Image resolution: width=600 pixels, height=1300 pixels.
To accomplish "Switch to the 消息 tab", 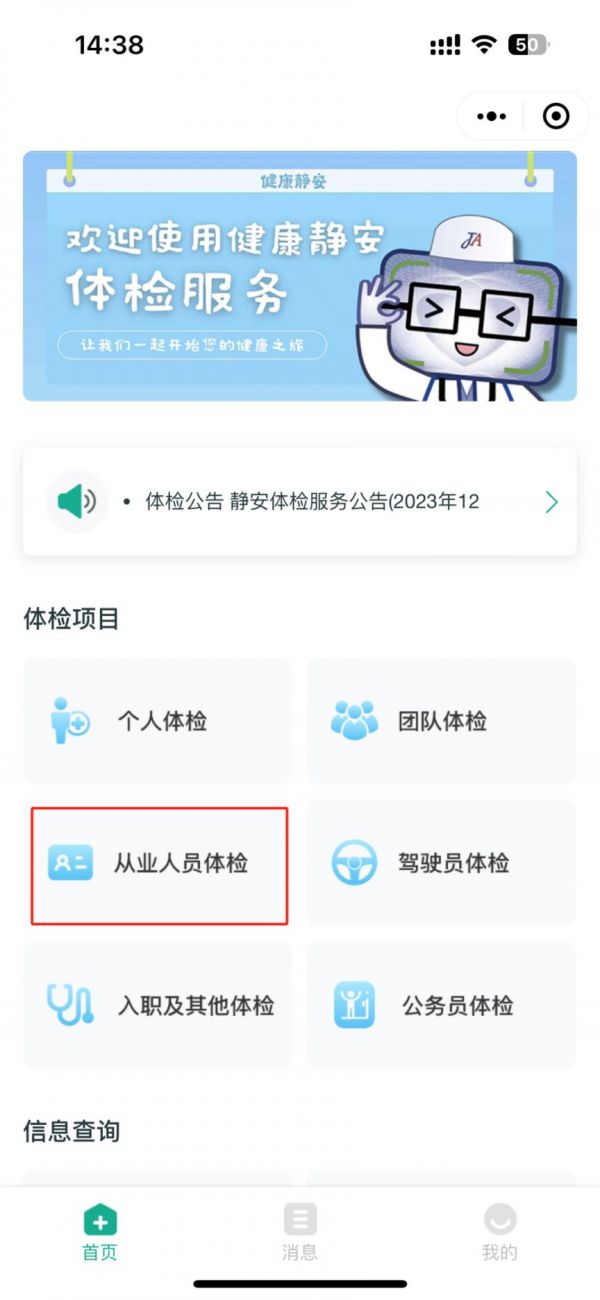I will pos(300,1232).
